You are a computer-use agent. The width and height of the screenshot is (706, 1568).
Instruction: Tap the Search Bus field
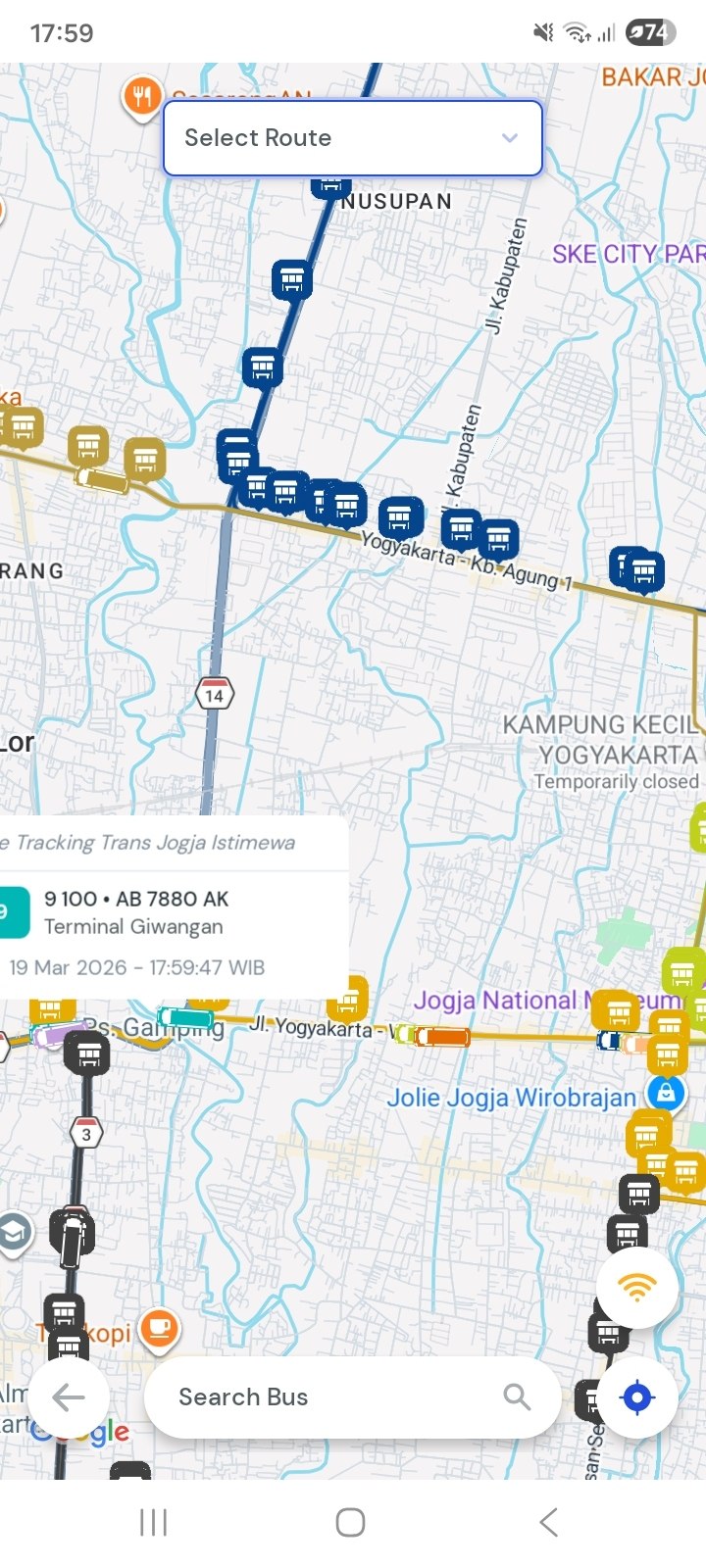(333, 1396)
